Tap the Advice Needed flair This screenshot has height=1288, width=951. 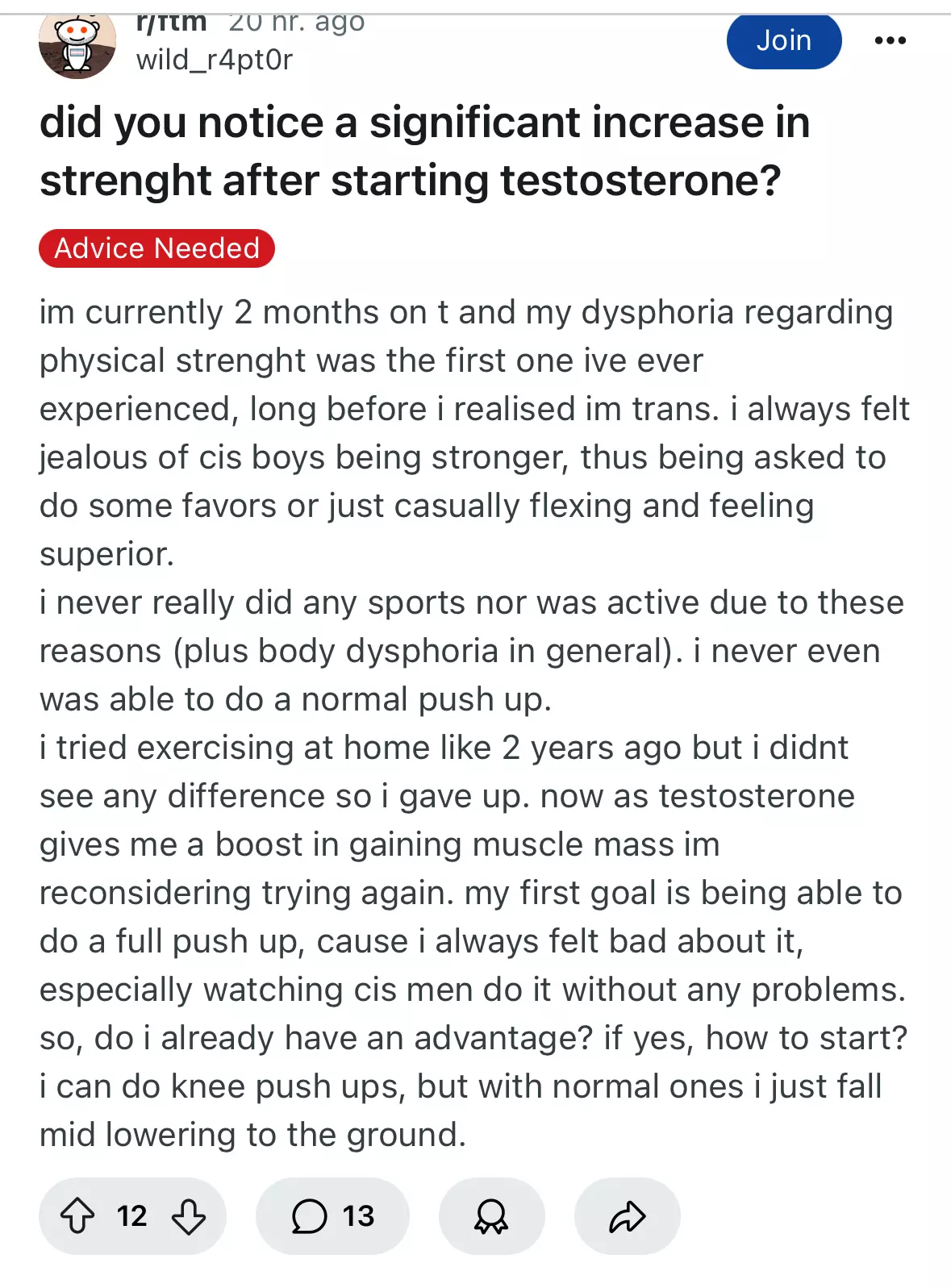tap(157, 248)
